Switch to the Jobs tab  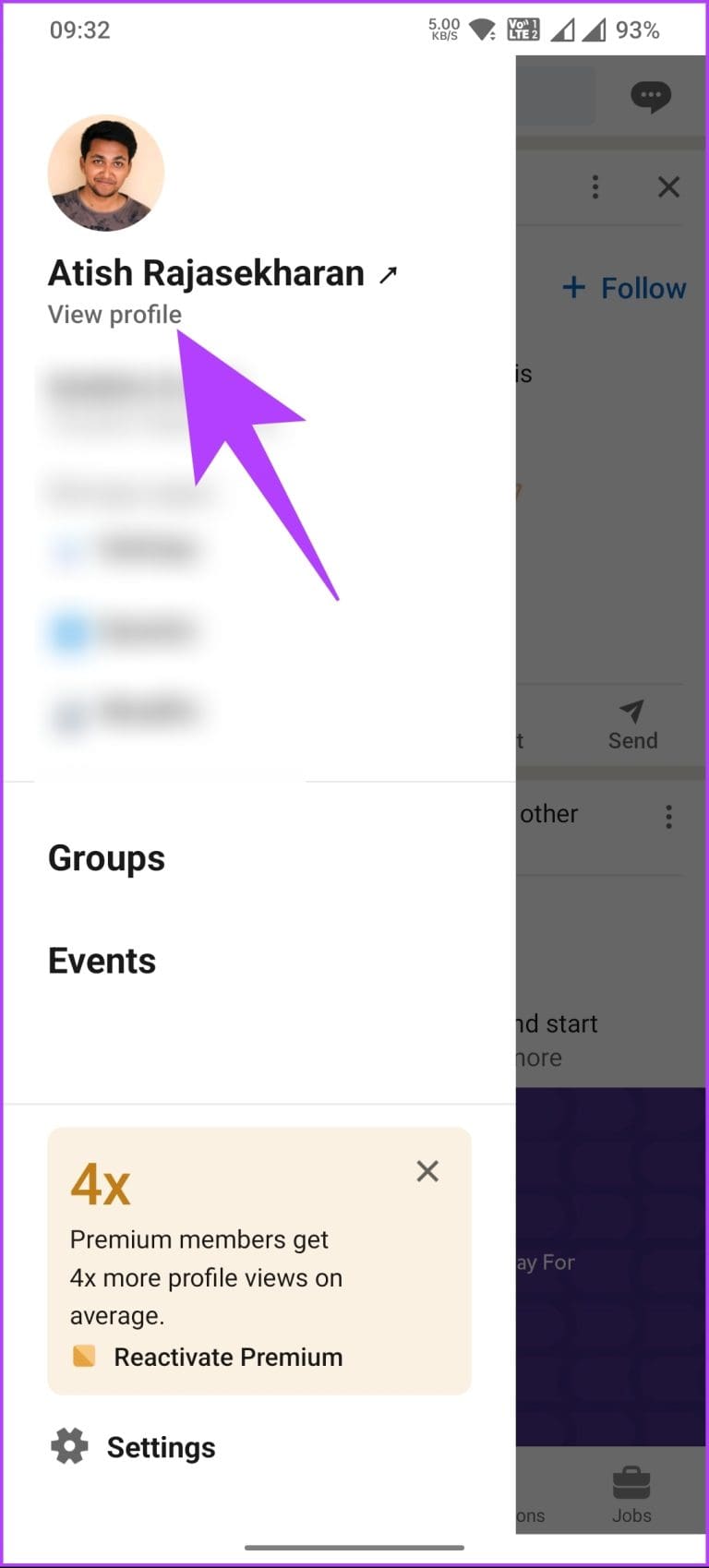point(631,1494)
